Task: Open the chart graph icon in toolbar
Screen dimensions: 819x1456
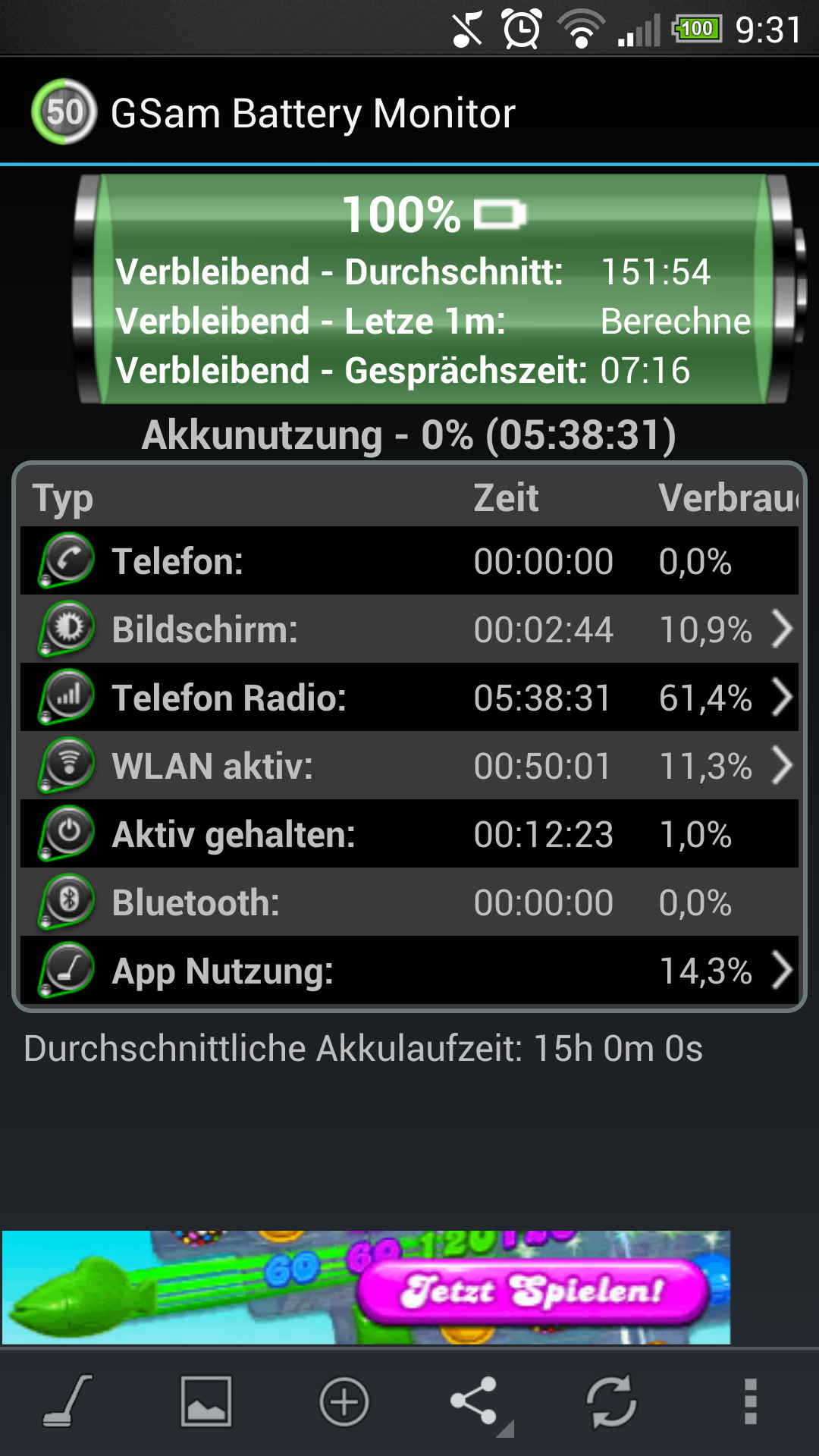Action: pyautogui.click(x=206, y=1401)
